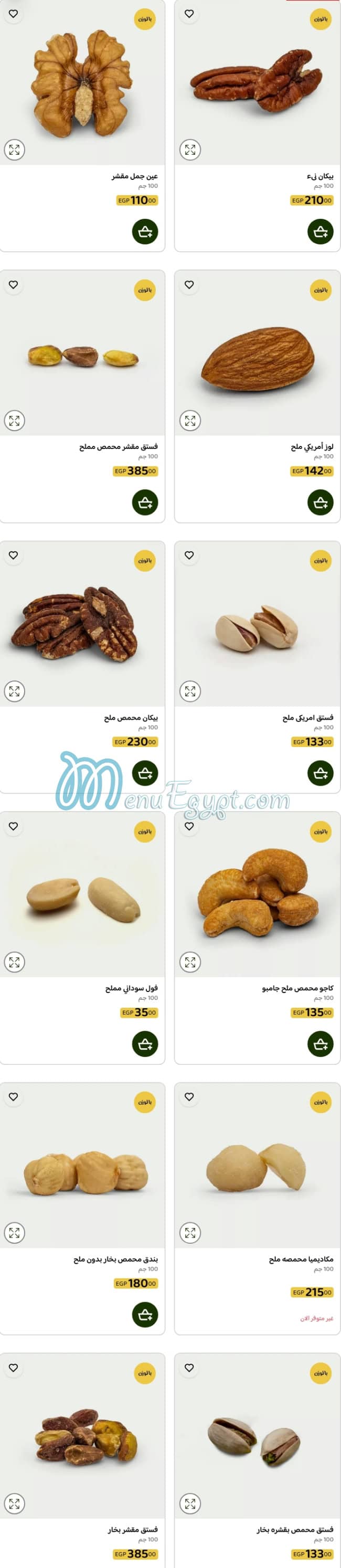Add كاجو محمص ملح جامبو to cart
Viewport: 341px width, 1568px height.
[x=321, y=1044]
